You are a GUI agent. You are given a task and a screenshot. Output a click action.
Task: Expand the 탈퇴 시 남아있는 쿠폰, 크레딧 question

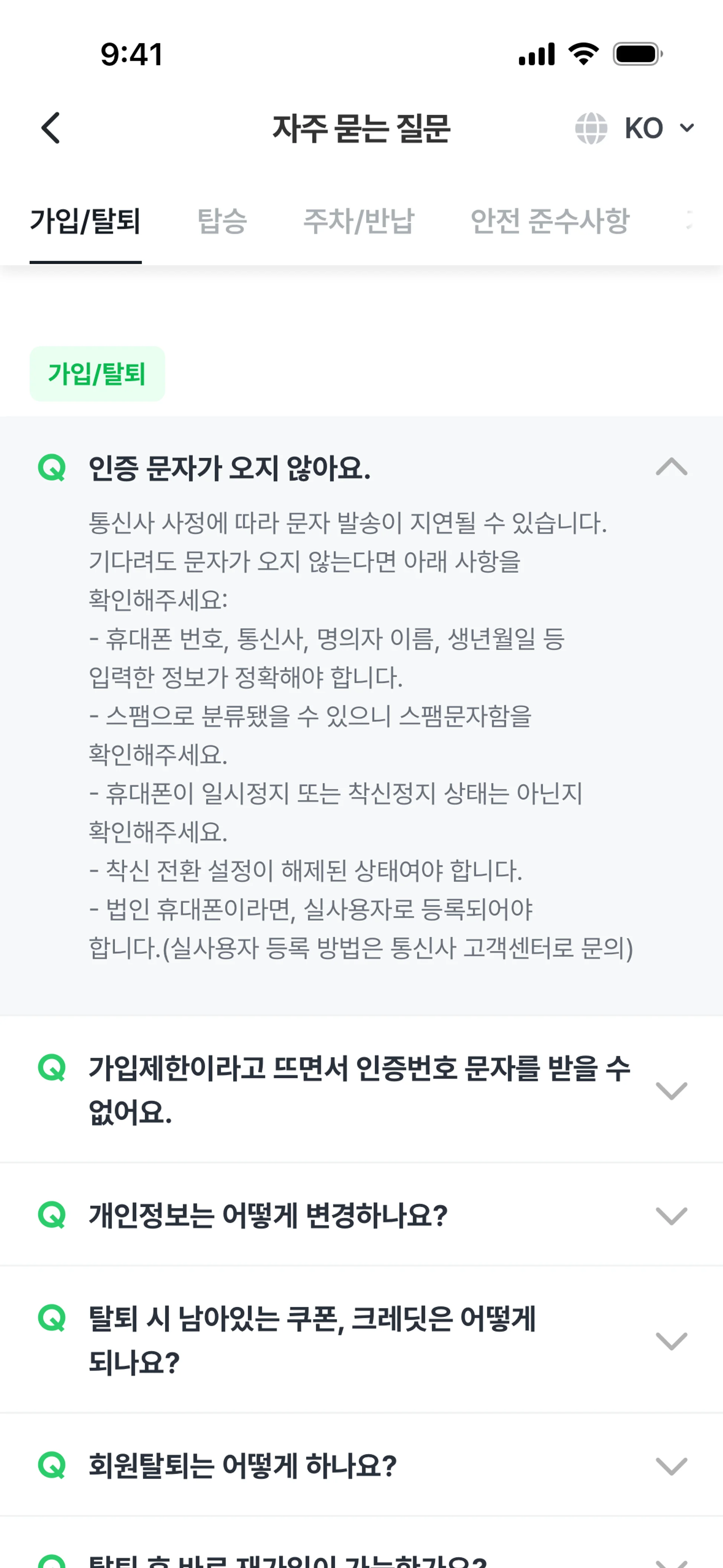pyautogui.click(x=671, y=1340)
